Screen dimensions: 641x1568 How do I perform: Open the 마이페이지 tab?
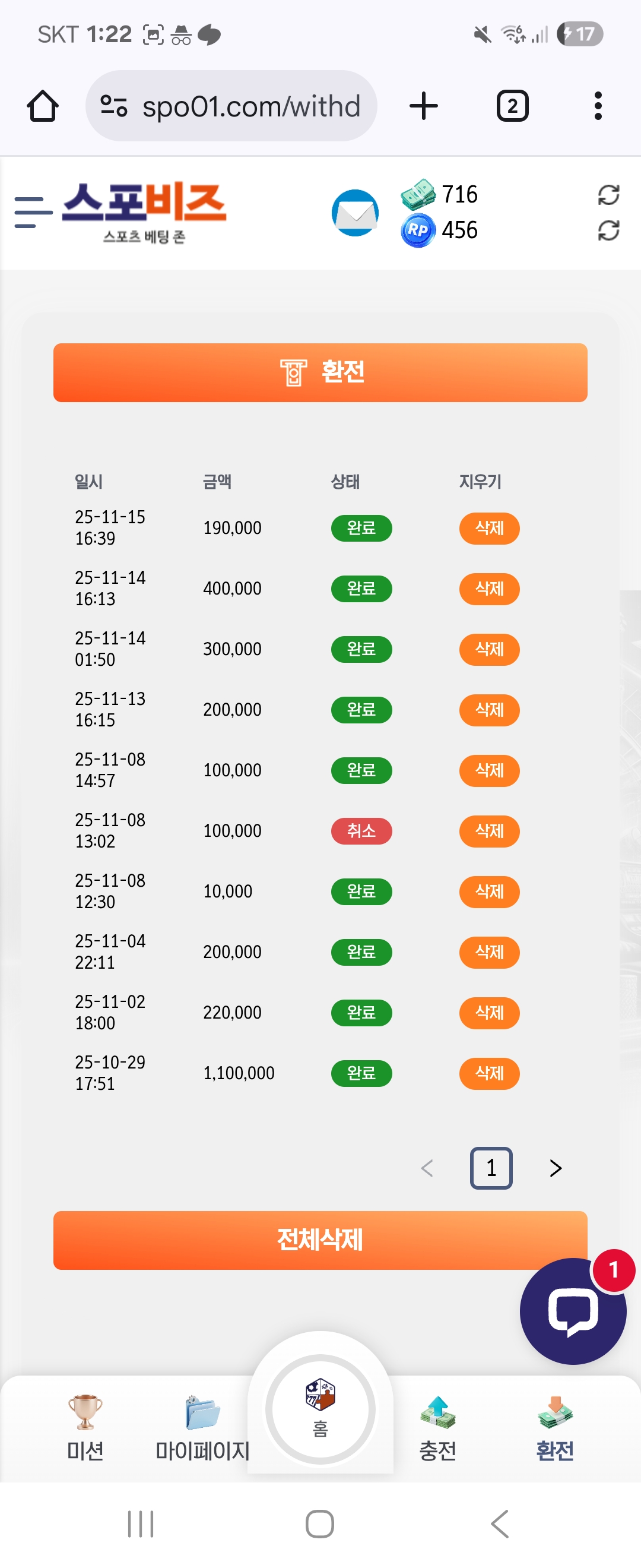tap(202, 1427)
